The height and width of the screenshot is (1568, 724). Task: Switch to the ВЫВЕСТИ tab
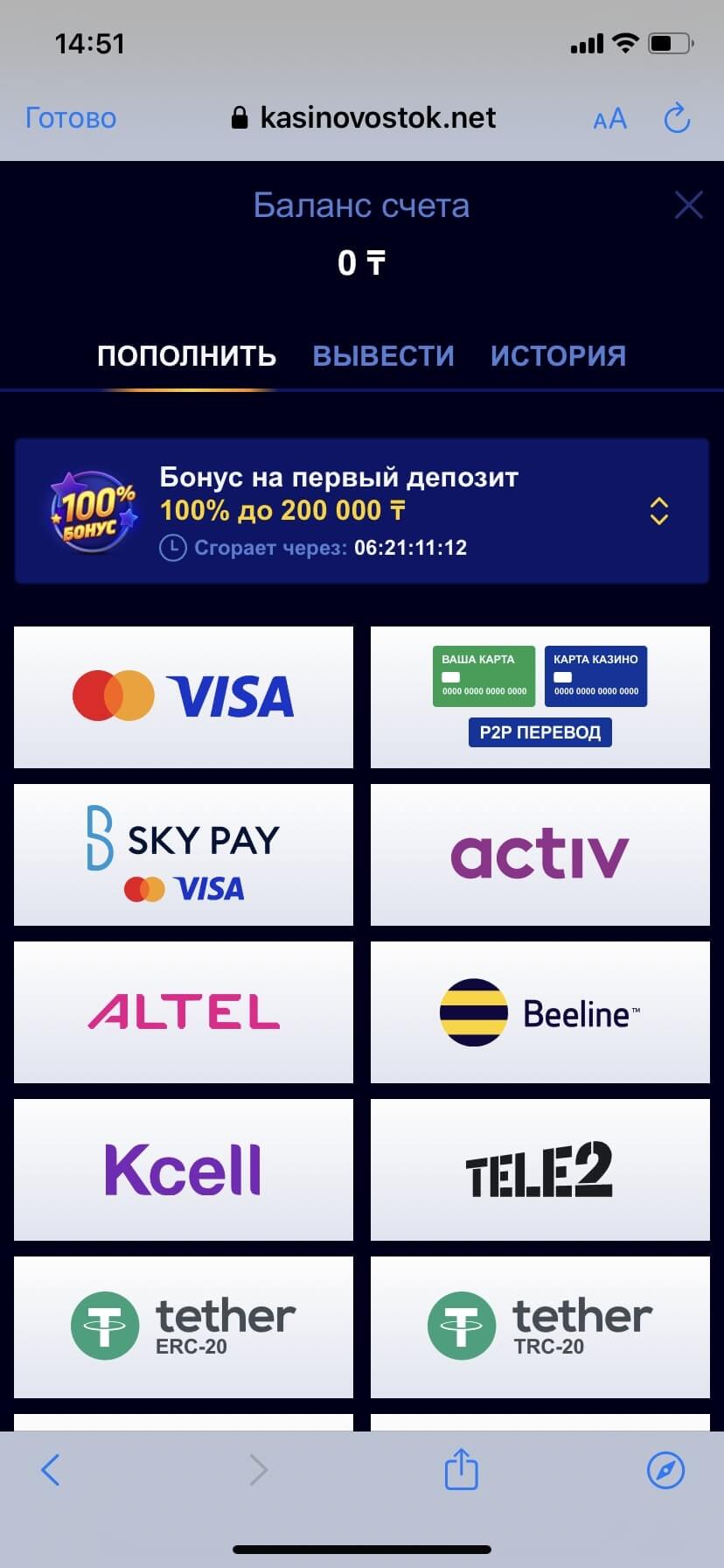click(383, 356)
